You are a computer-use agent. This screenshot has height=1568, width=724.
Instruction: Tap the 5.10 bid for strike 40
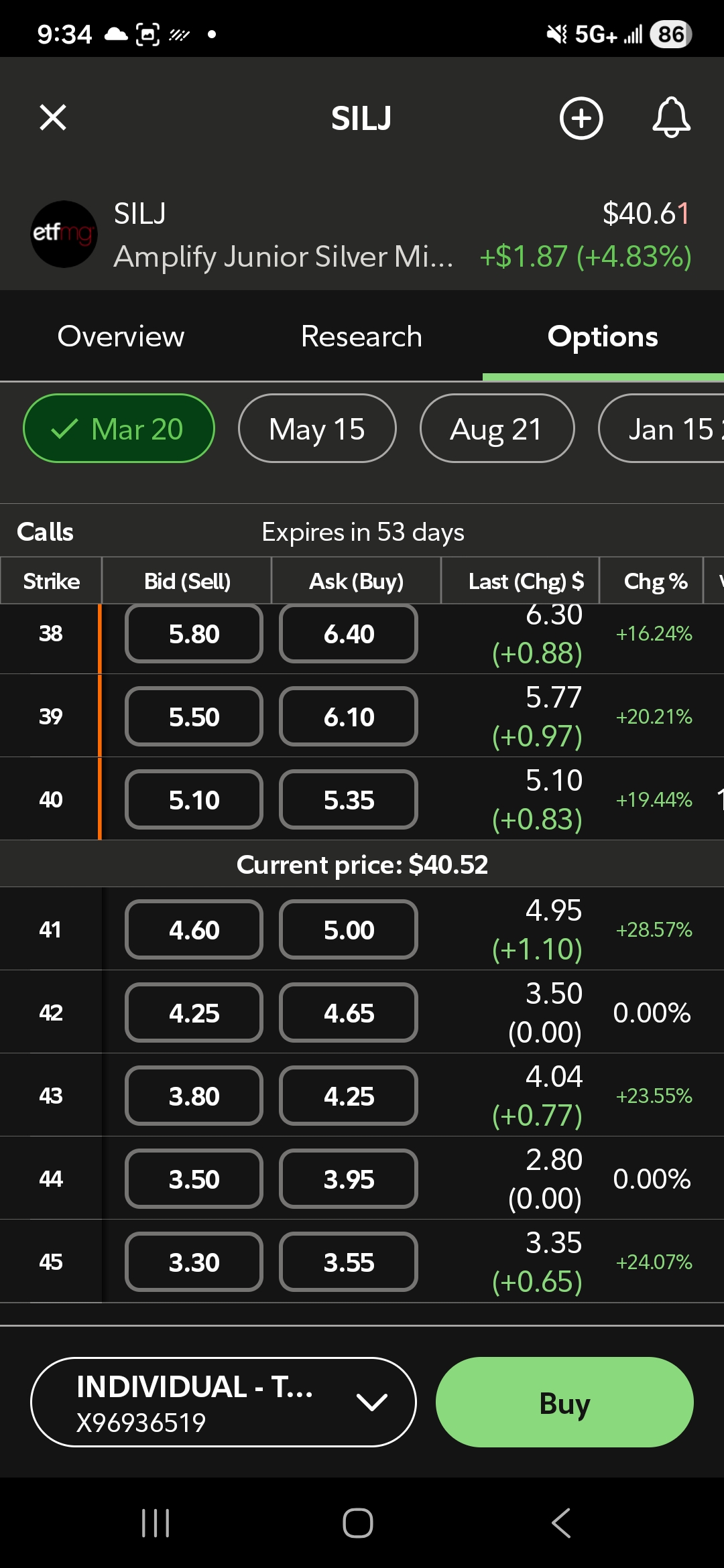click(x=194, y=800)
